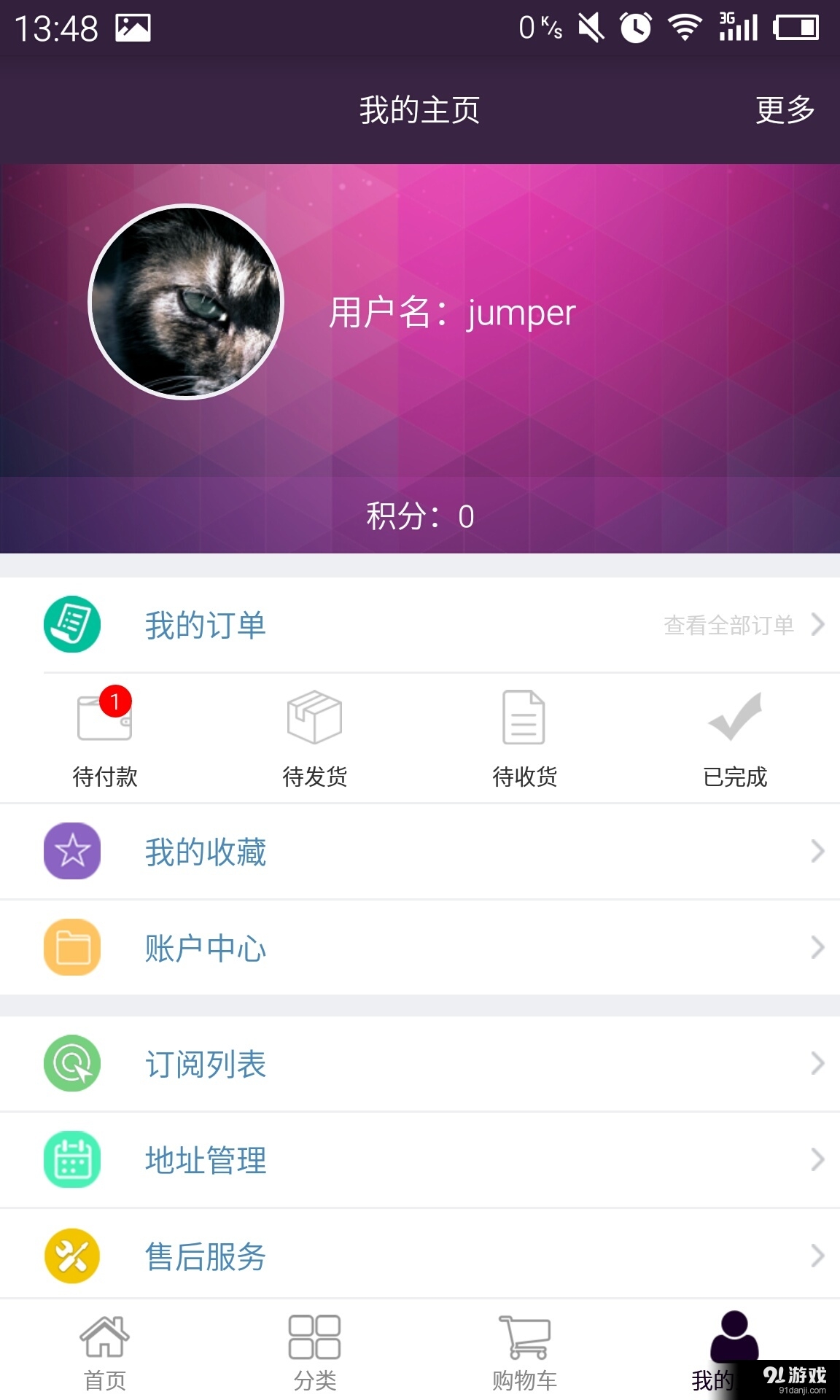The height and width of the screenshot is (1400, 840).
Task: Select the 地址管理 calendar icon
Action: click(x=71, y=1159)
